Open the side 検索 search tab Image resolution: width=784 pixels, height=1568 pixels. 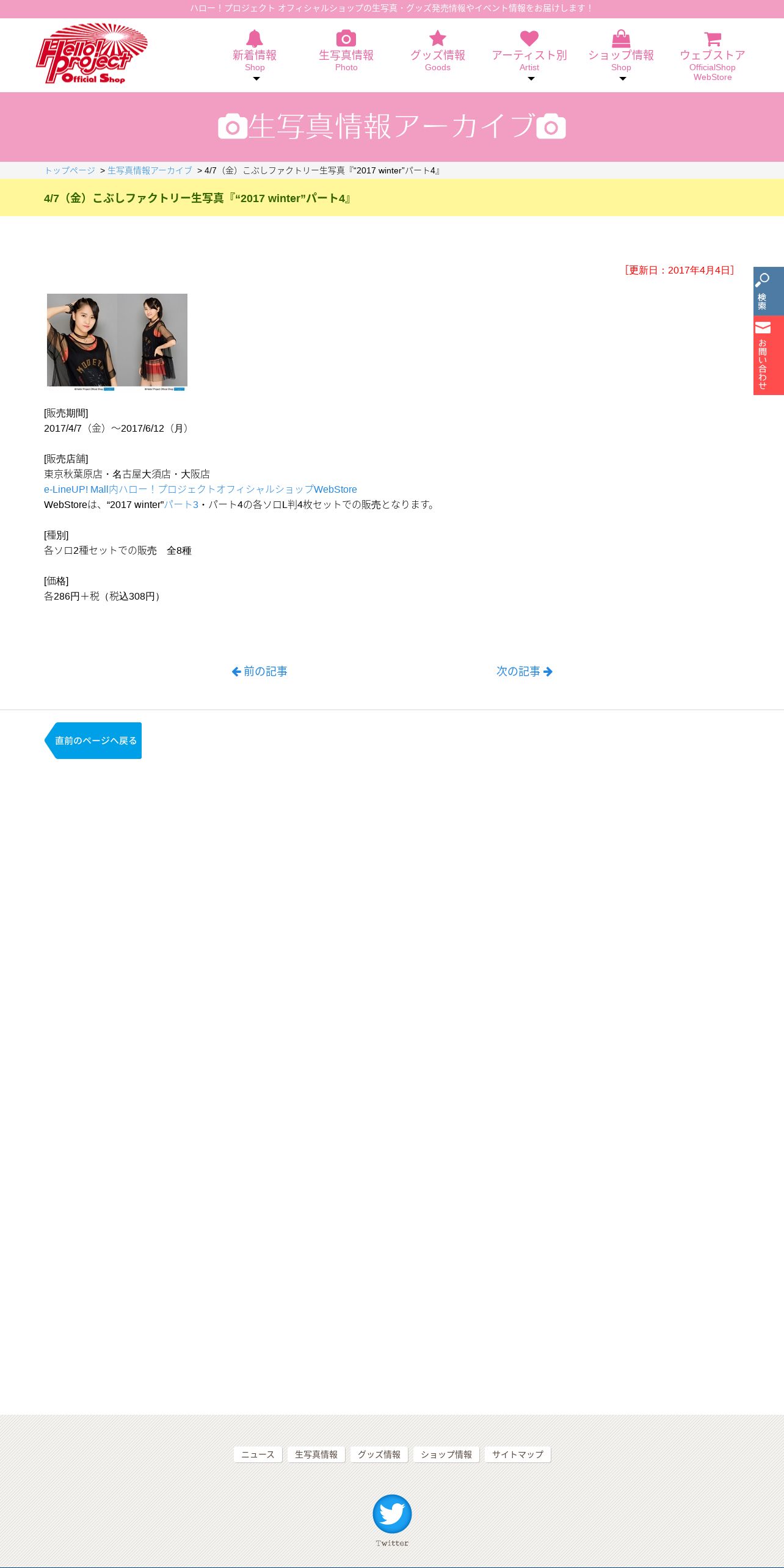pos(769,291)
